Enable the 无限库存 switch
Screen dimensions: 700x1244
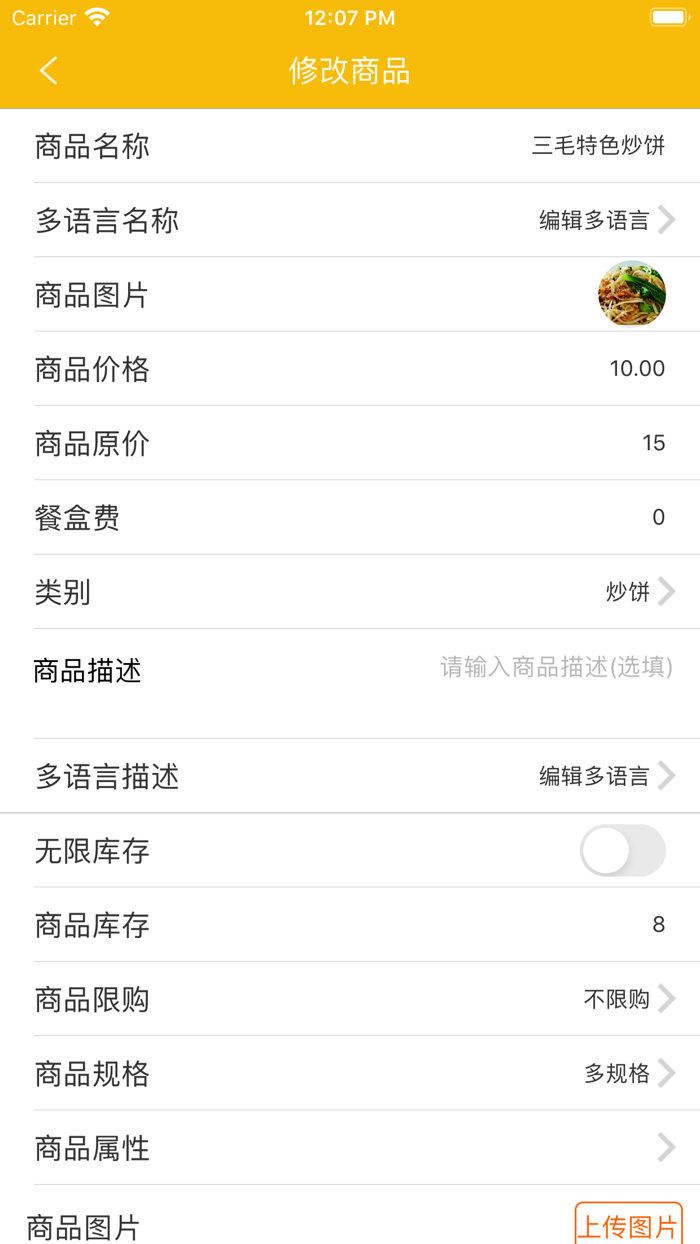(x=622, y=851)
